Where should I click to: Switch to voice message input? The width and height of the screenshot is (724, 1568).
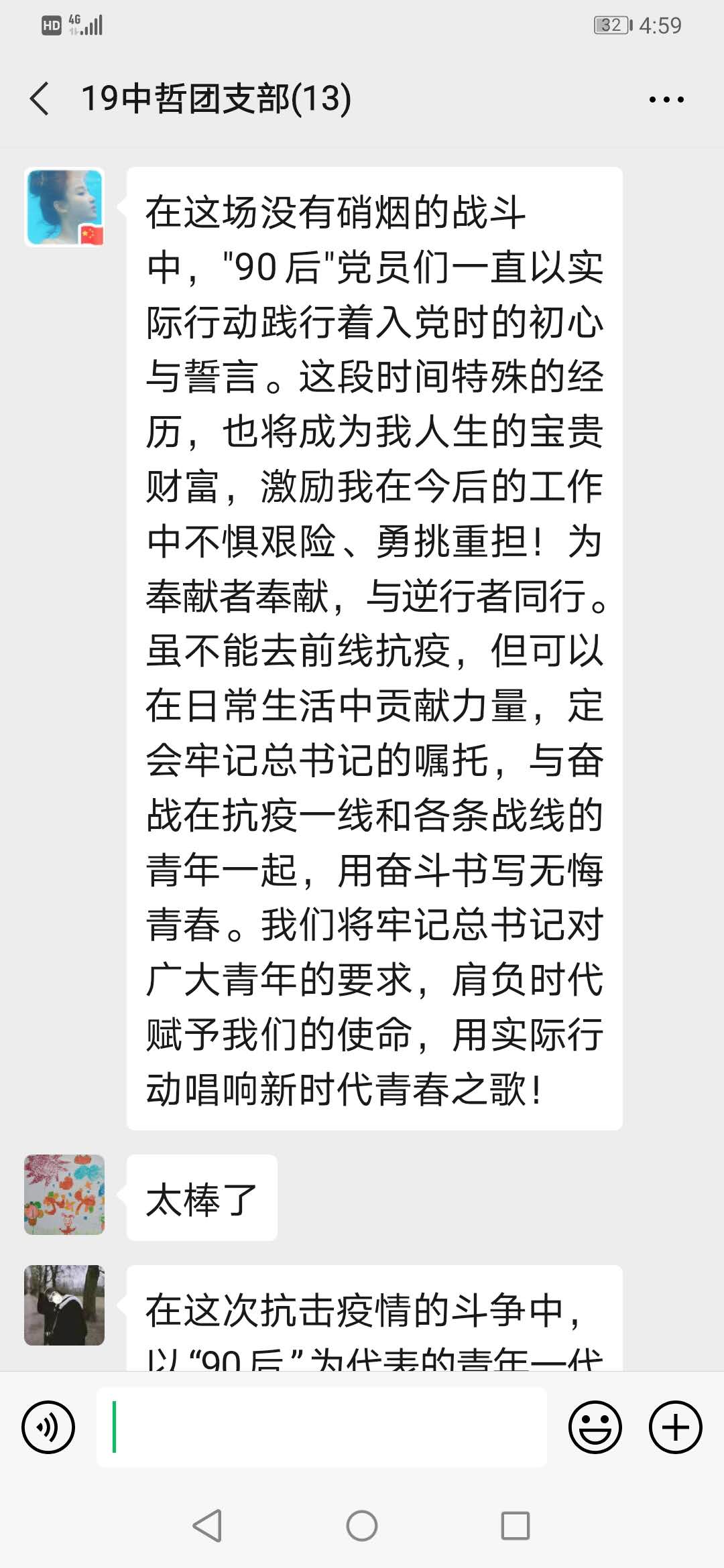point(48,1427)
